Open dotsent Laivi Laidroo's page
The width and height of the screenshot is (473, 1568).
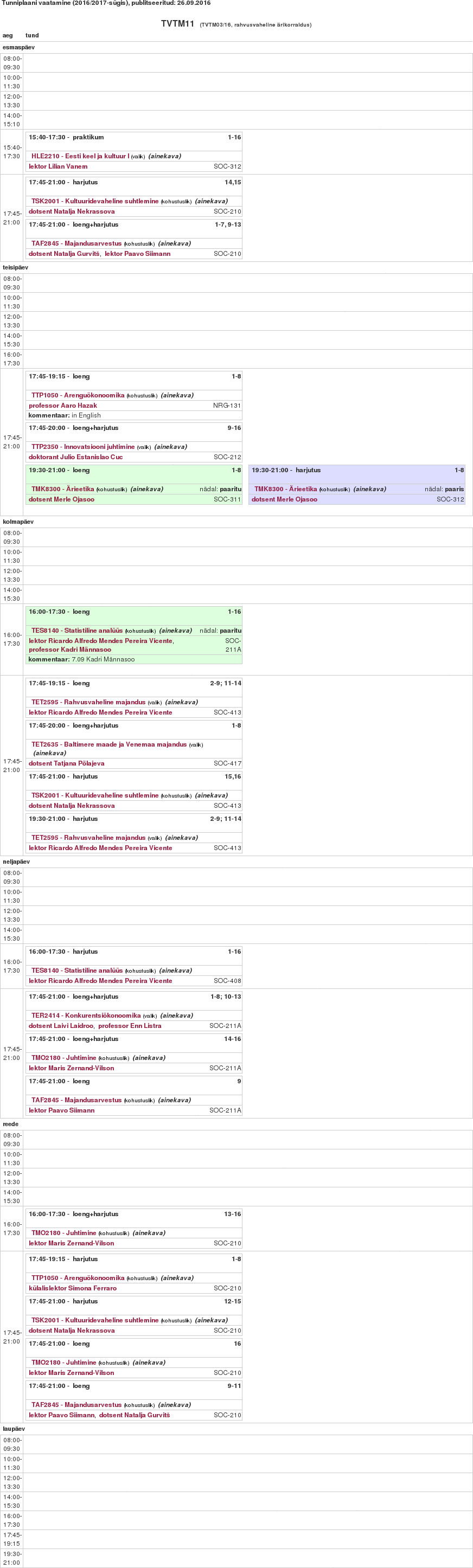tap(61, 1026)
